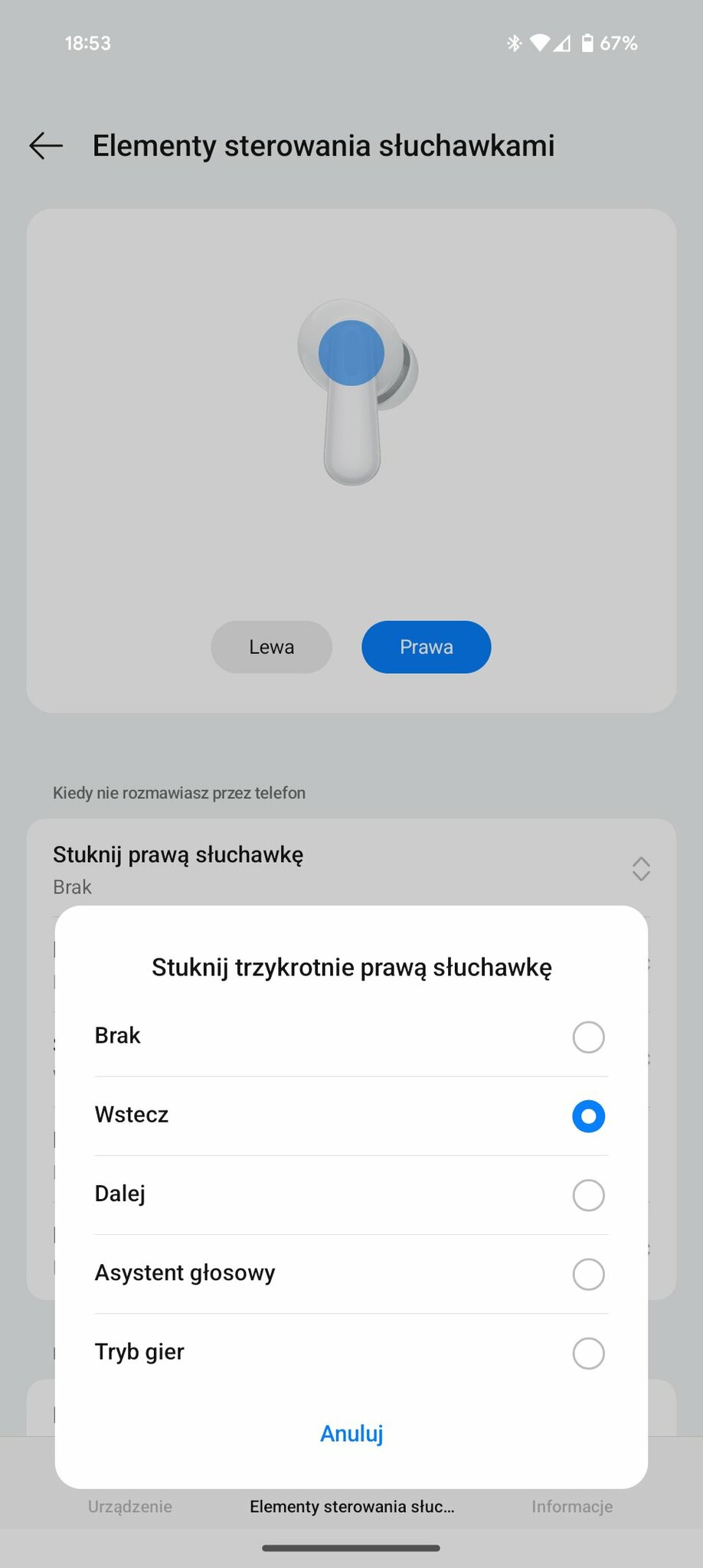The height and width of the screenshot is (1568, 703).
Task: Choose Wstecz for triple tap
Action: coord(587,1116)
